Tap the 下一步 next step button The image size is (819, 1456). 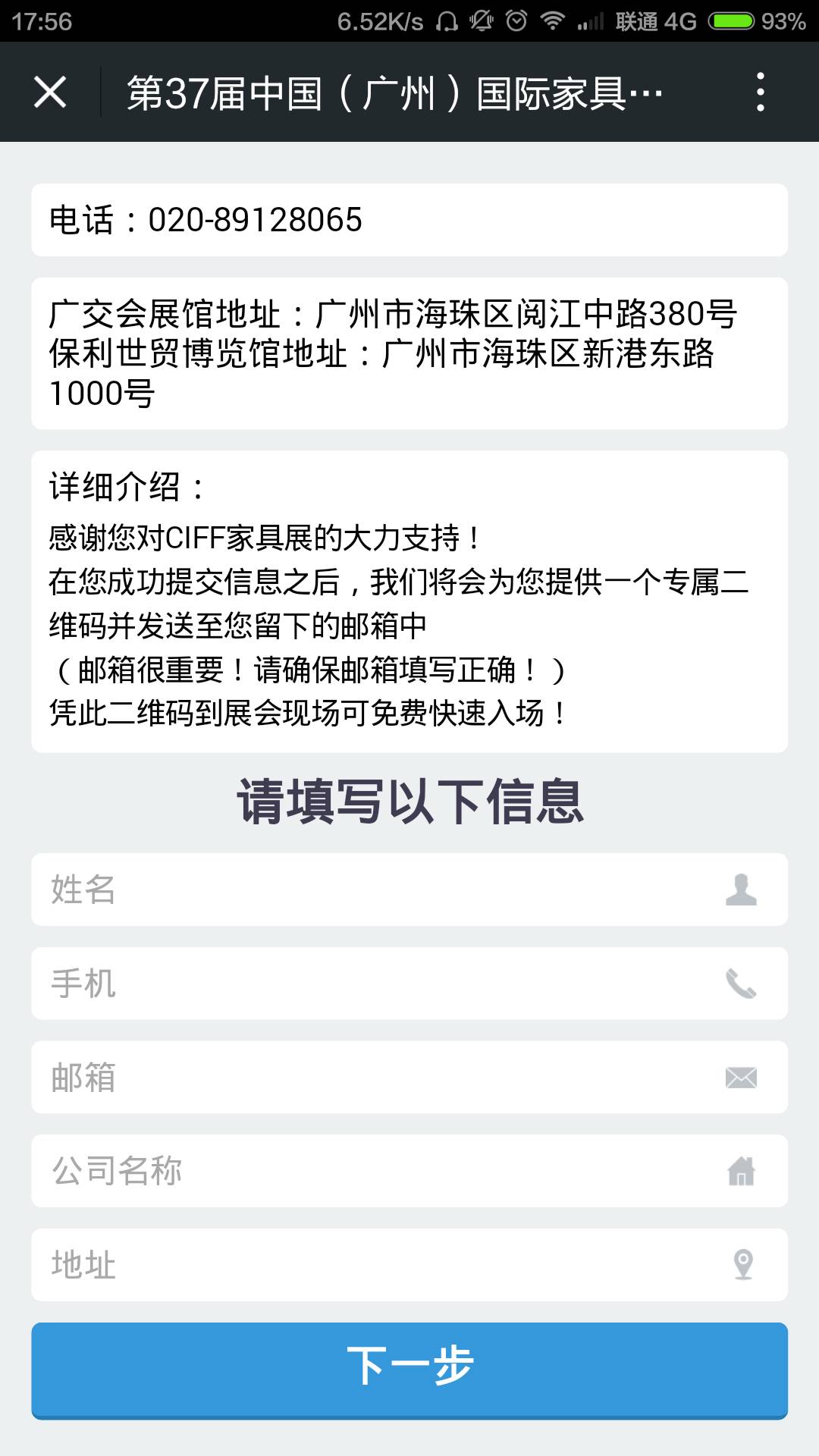click(x=409, y=1370)
